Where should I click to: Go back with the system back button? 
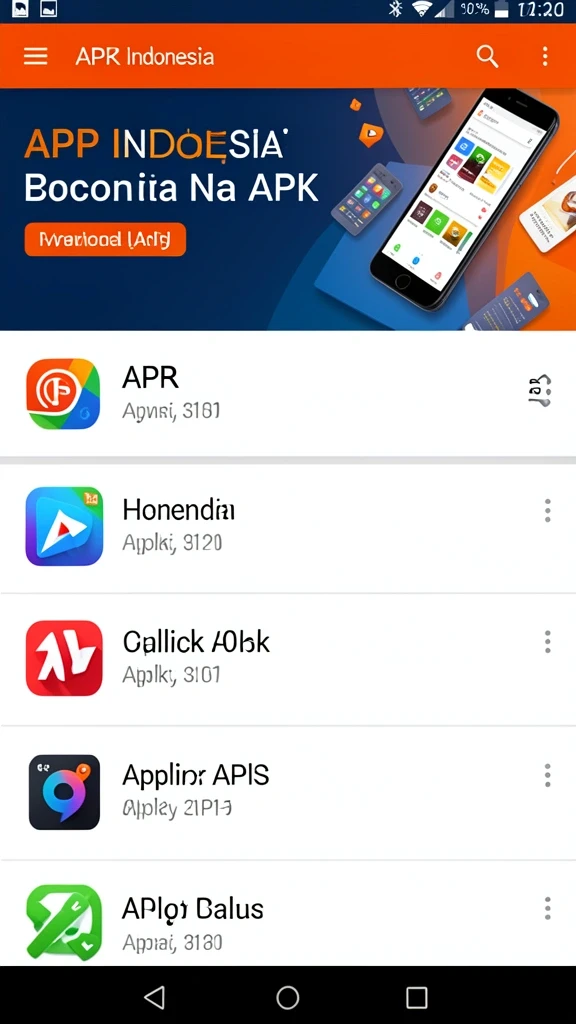pyautogui.click(x=154, y=997)
